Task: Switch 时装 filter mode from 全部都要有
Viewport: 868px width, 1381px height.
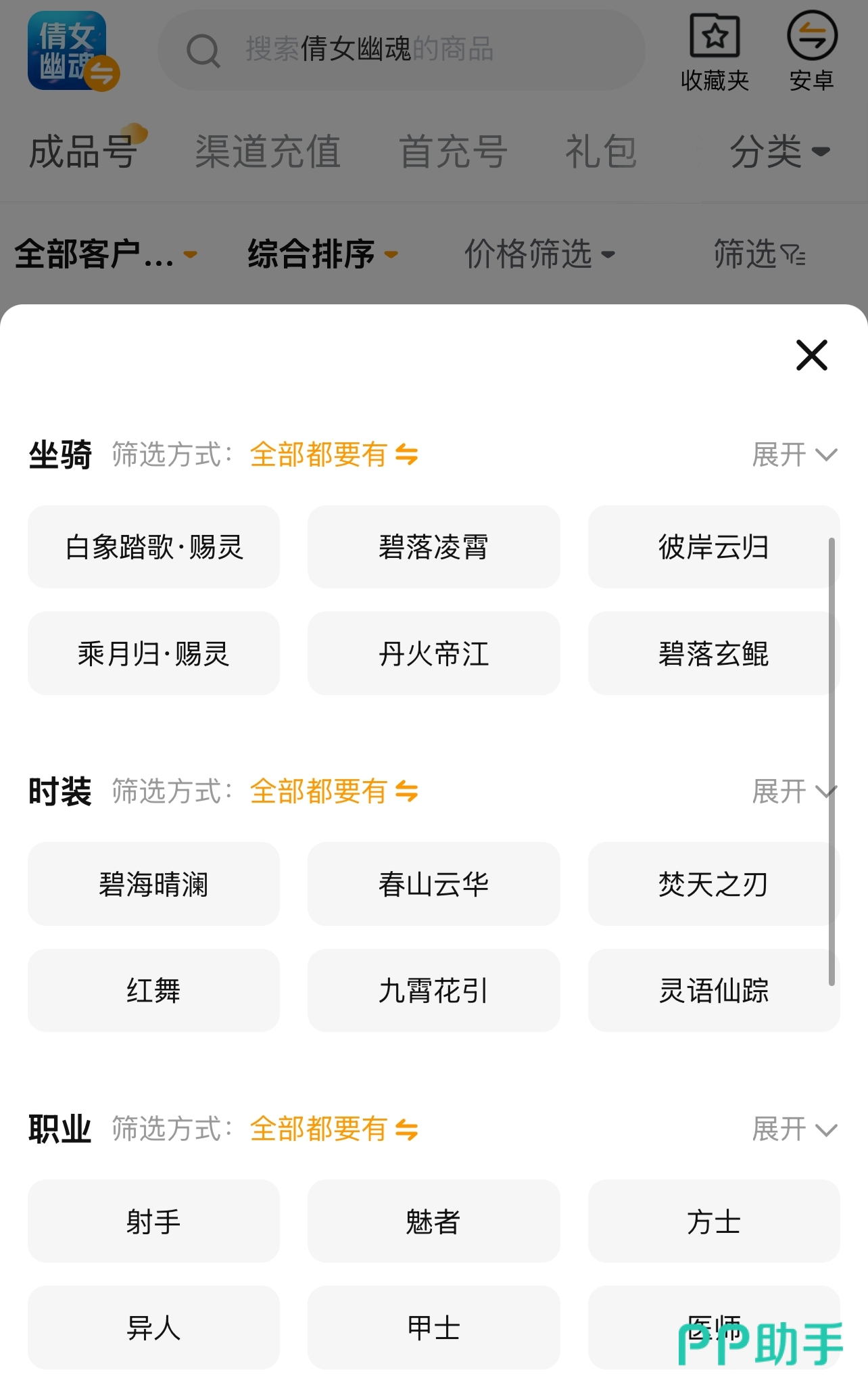Action: click(334, 791)
